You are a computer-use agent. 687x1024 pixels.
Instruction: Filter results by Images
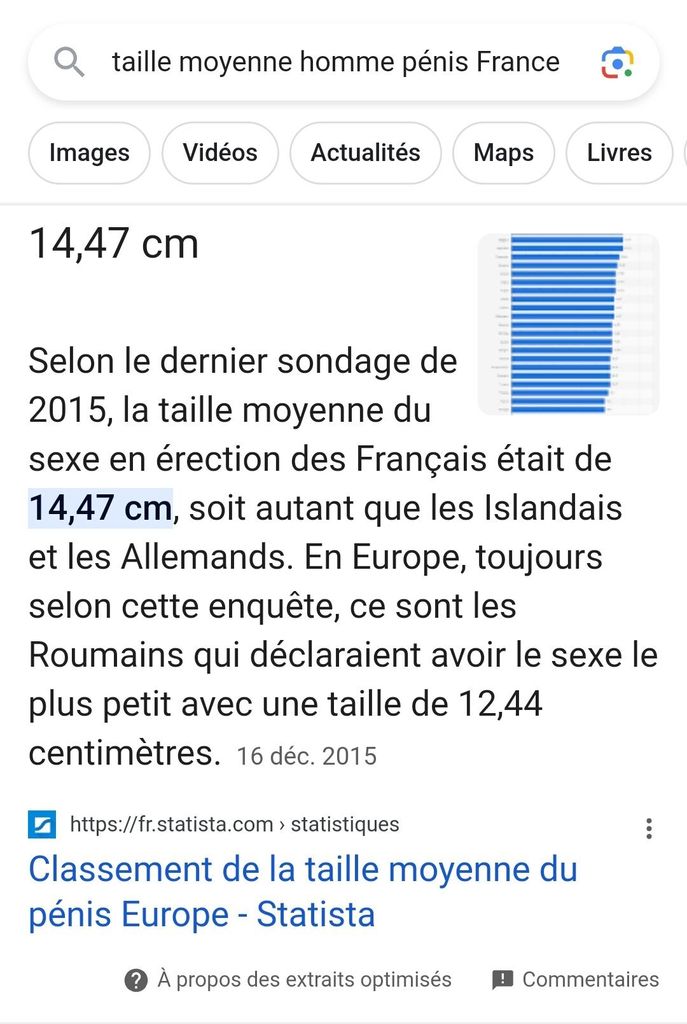[x=89, y=153]
